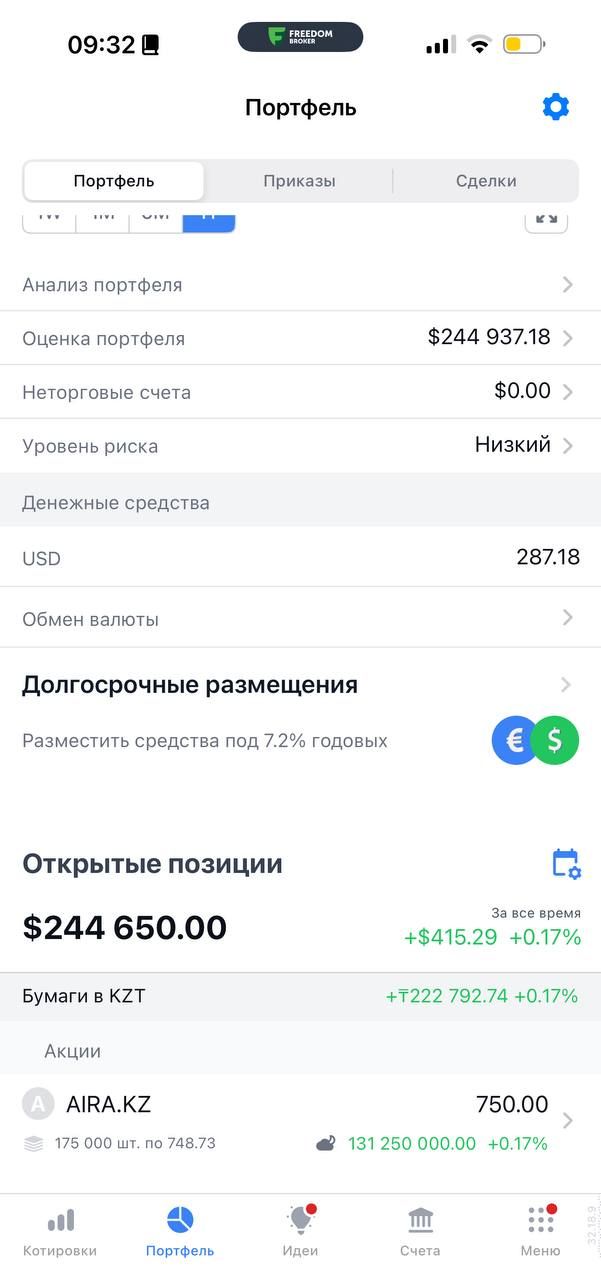
Task: Open Неторговые счета row
Action: (x=300, y=392)
